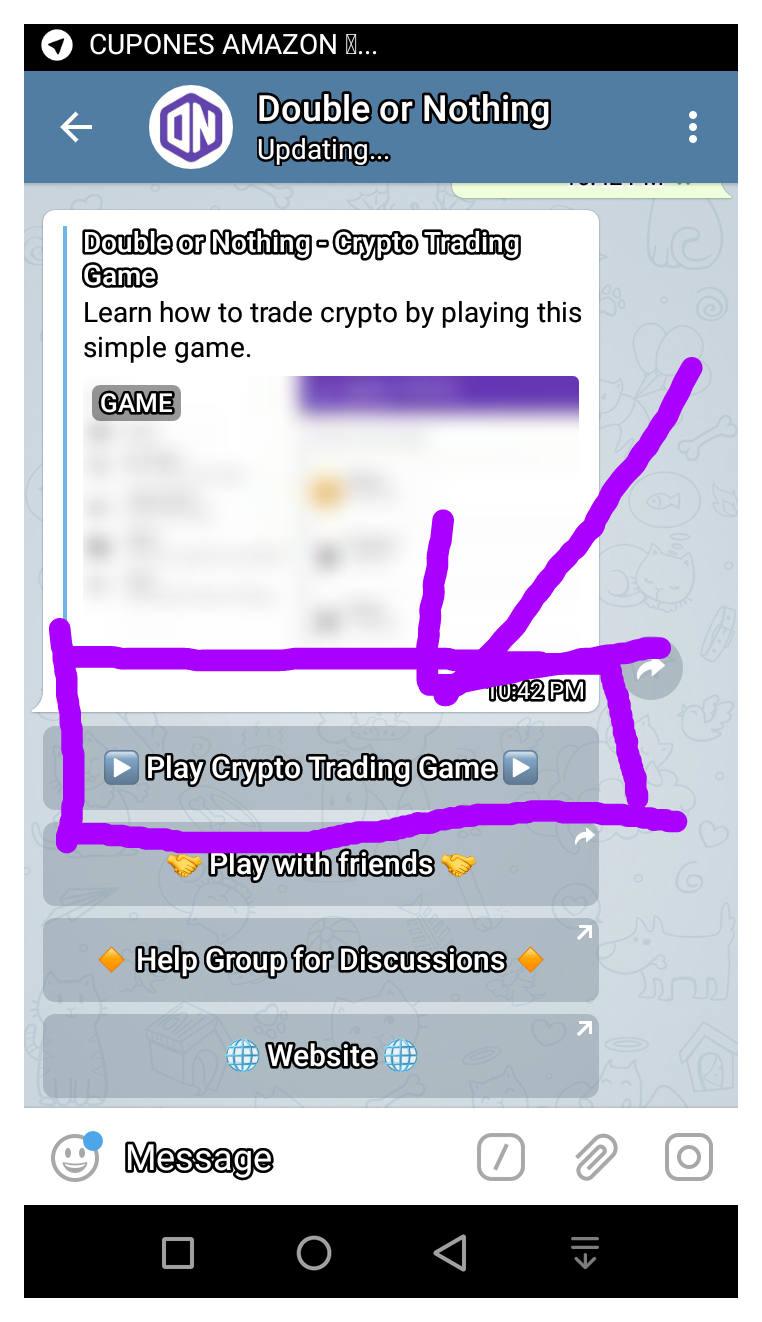Visit the Website button link
This screenshot has height=1322, width=762.
[321, 1056]
